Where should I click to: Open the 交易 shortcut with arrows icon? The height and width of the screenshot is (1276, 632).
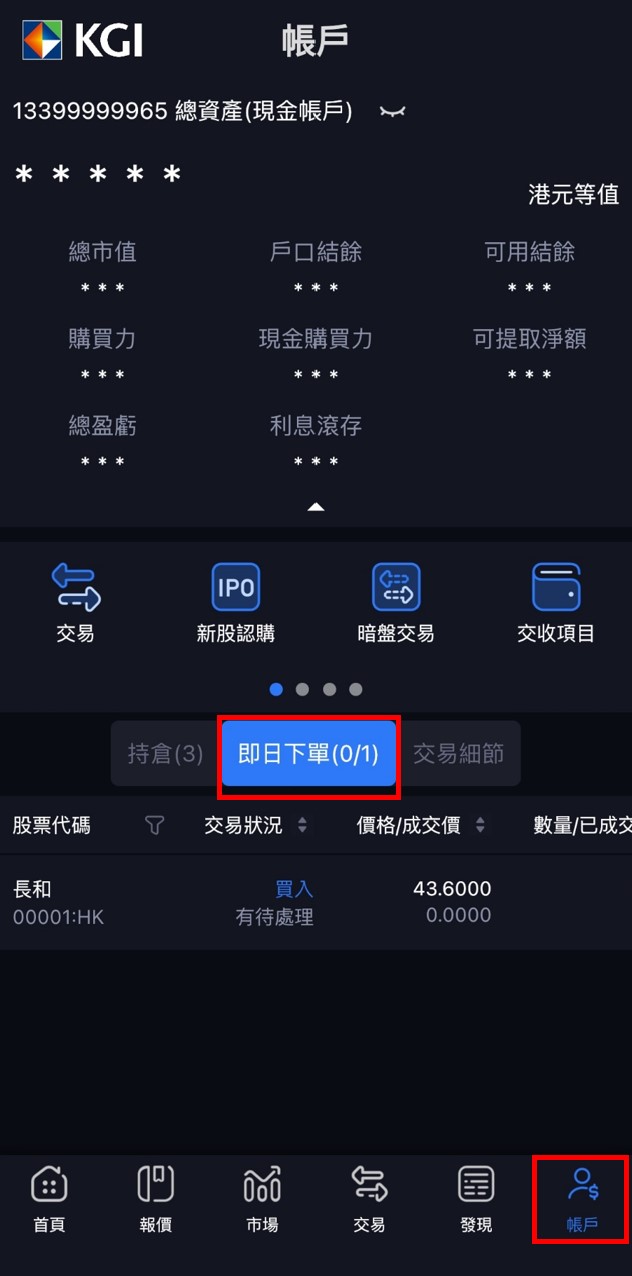tap(76, 602)
